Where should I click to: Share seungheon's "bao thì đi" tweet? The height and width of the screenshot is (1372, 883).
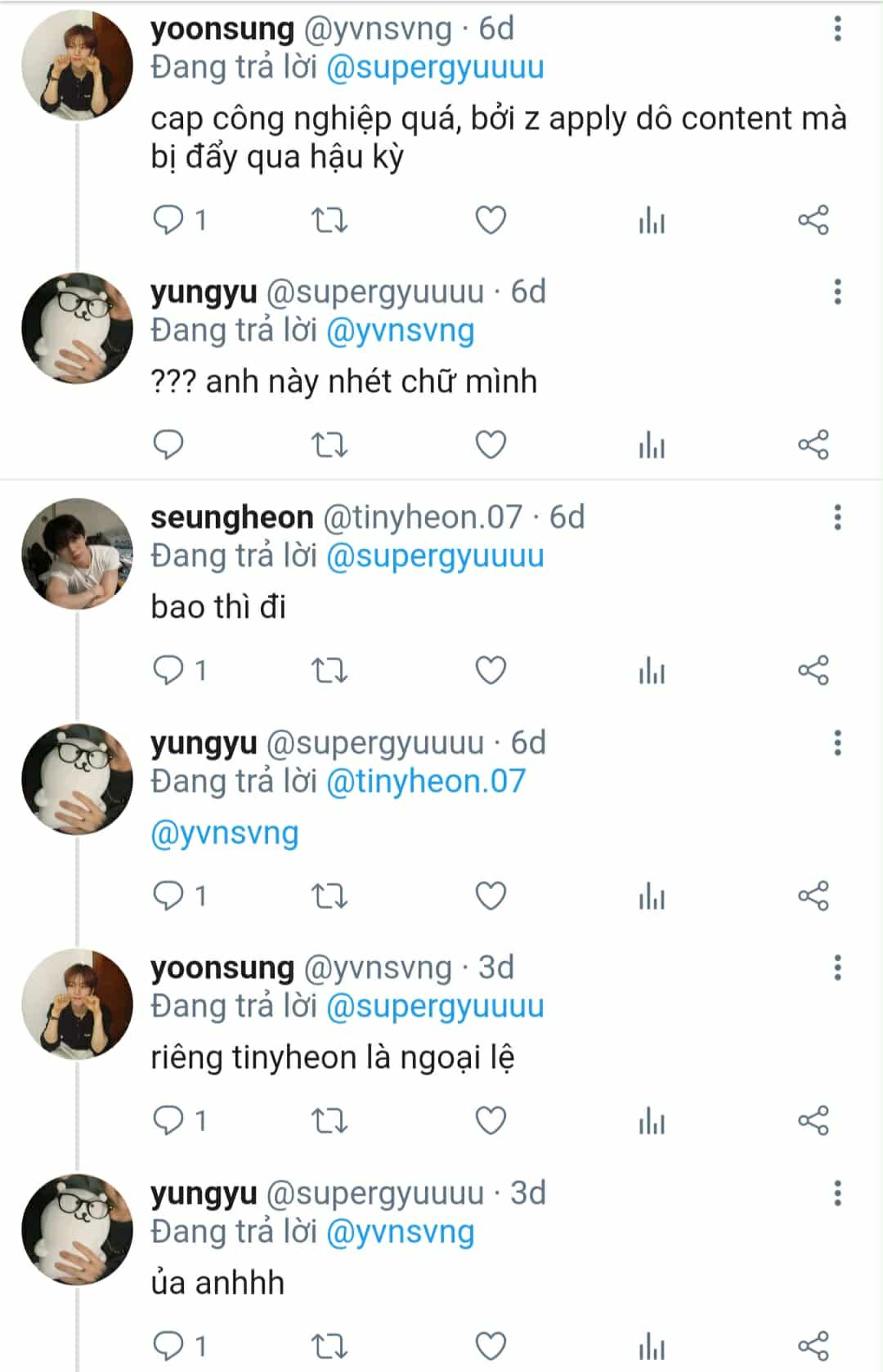click(814, 670)
